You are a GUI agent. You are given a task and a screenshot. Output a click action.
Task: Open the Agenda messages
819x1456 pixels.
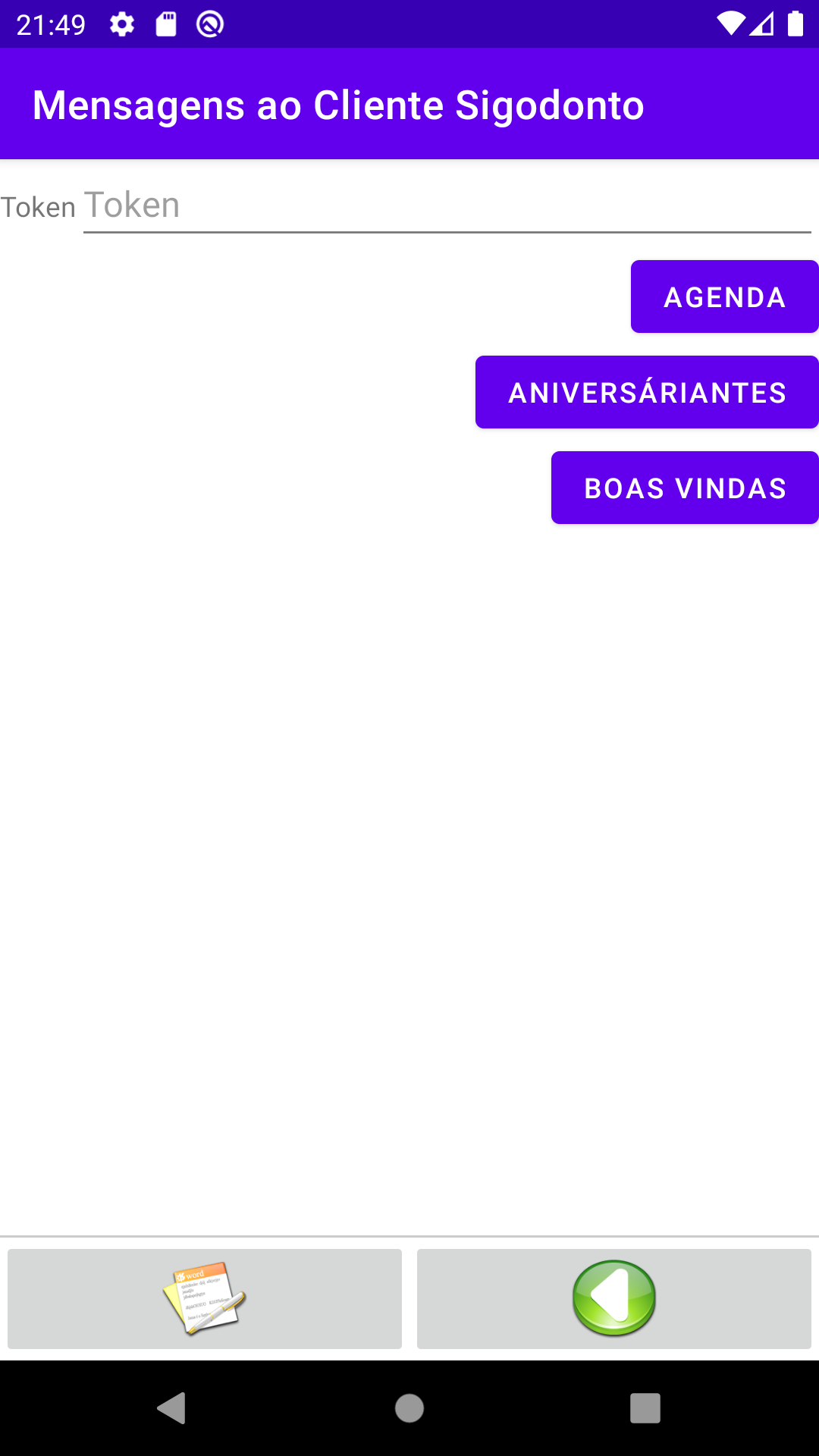pos(724,297)
